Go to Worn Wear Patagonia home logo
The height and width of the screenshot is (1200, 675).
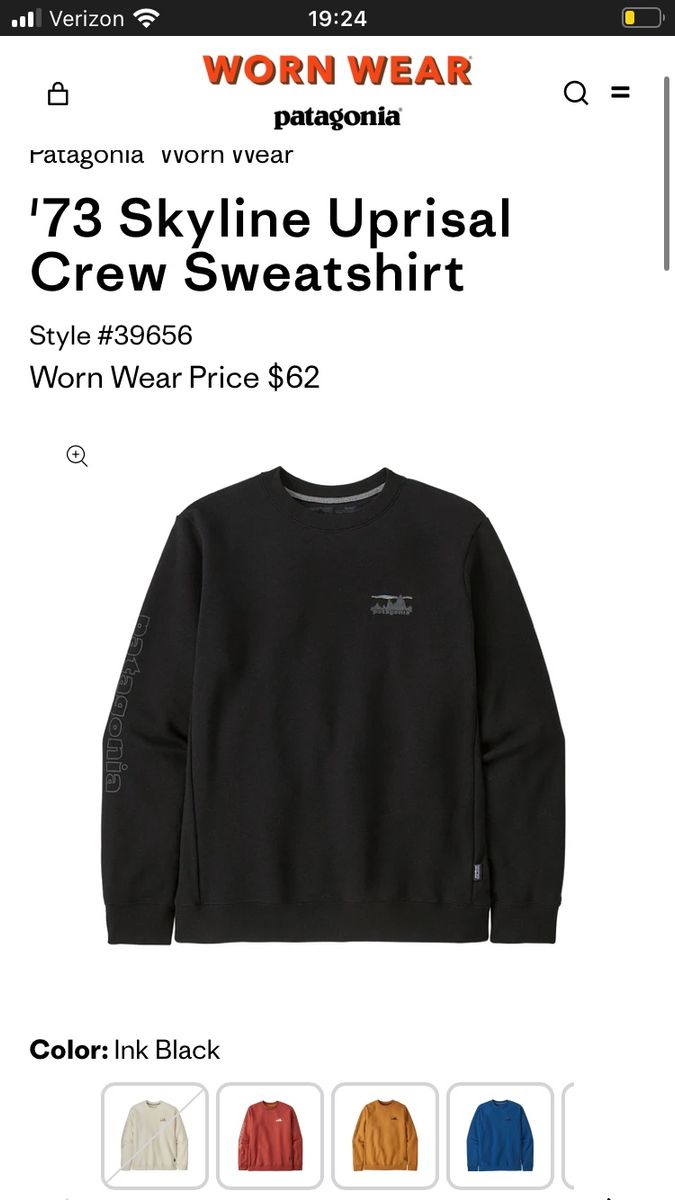pyautogui.click(x=337, y=91)
